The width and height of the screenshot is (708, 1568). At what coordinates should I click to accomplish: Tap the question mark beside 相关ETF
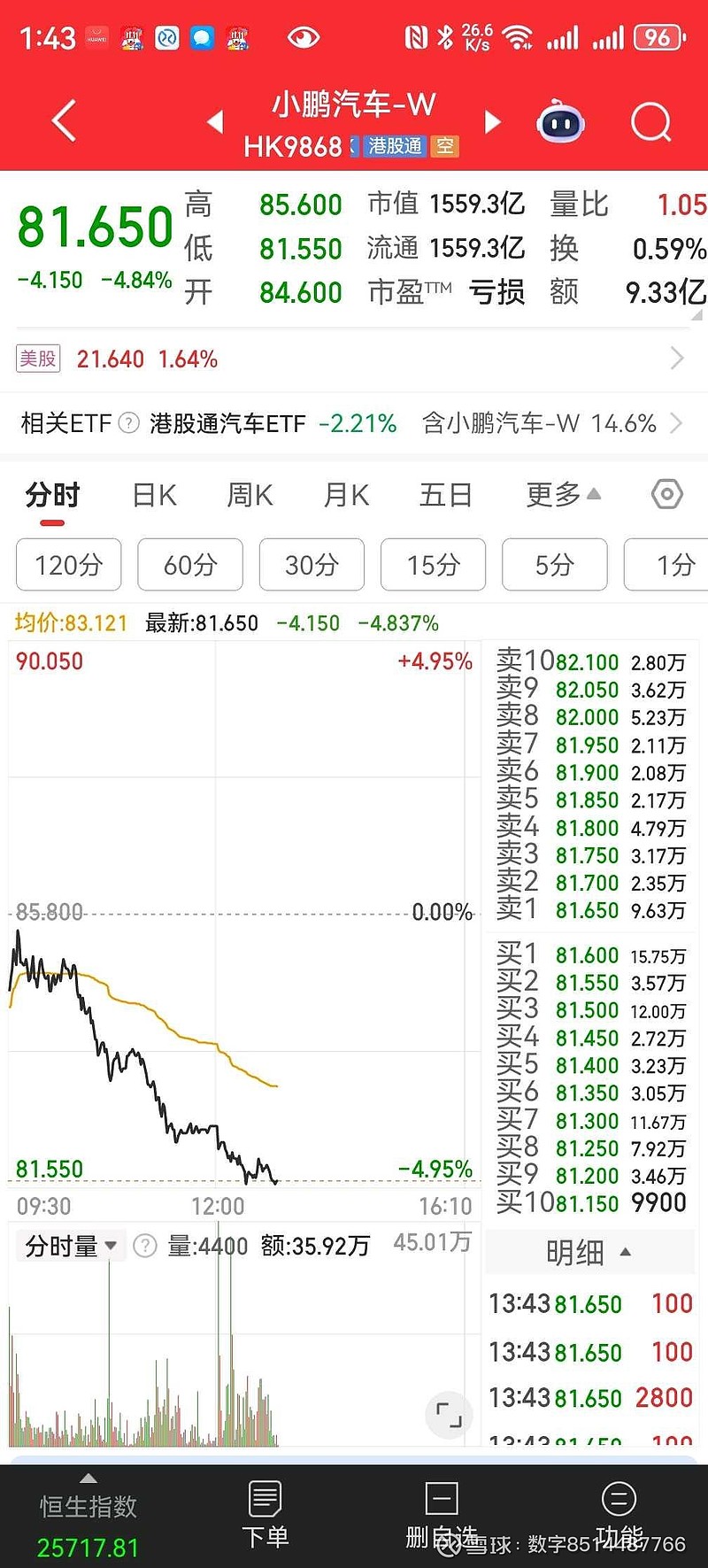(x=131, y=423)
